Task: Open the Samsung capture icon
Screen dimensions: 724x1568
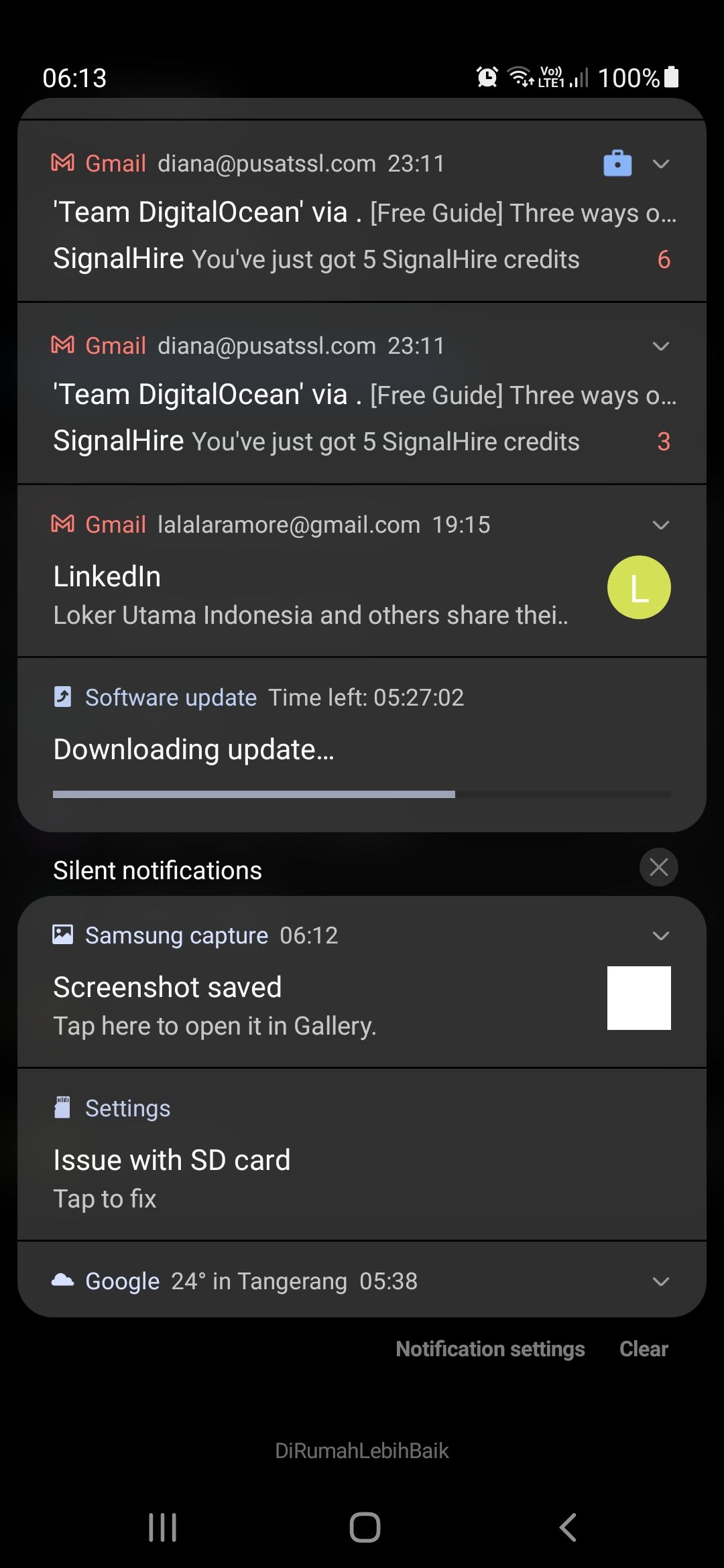Action: click(x=64, y=935)
